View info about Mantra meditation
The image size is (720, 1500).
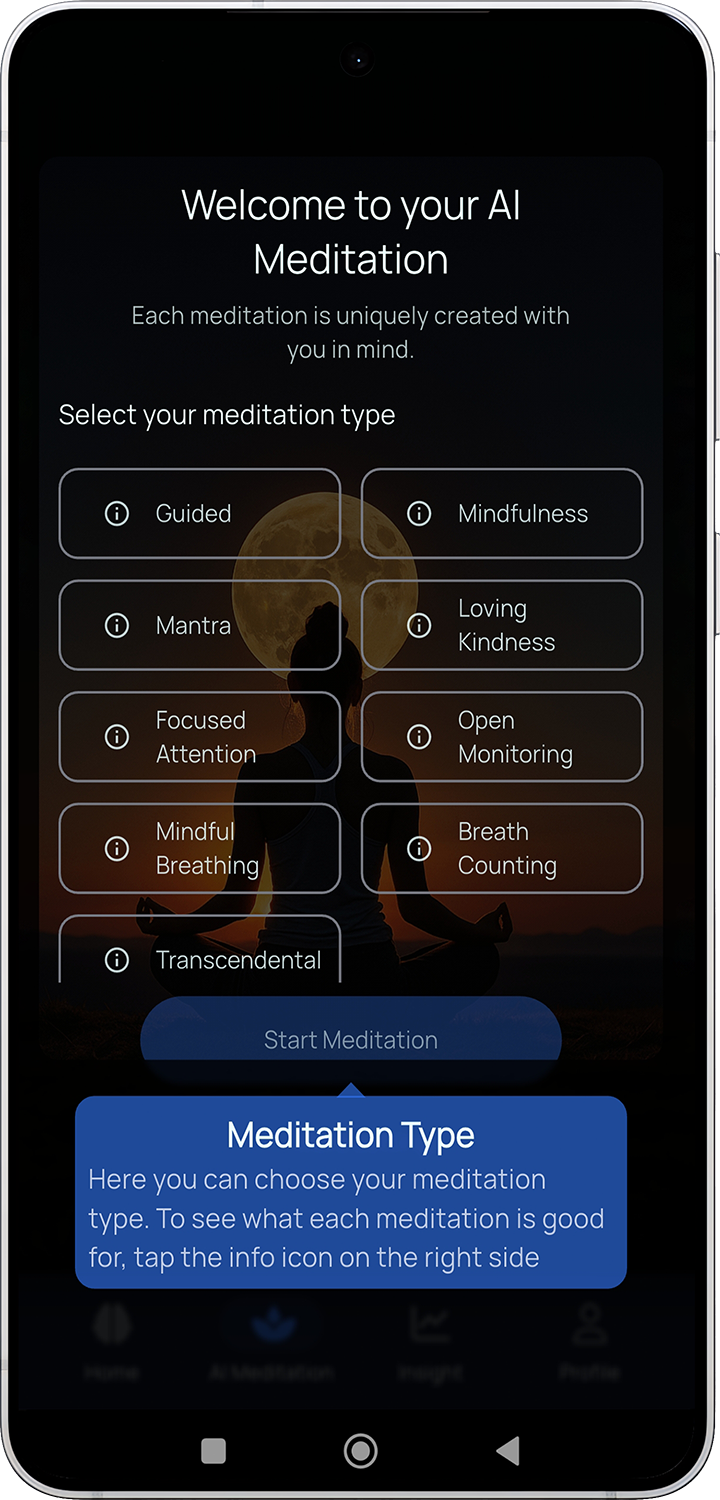[117, 626]
